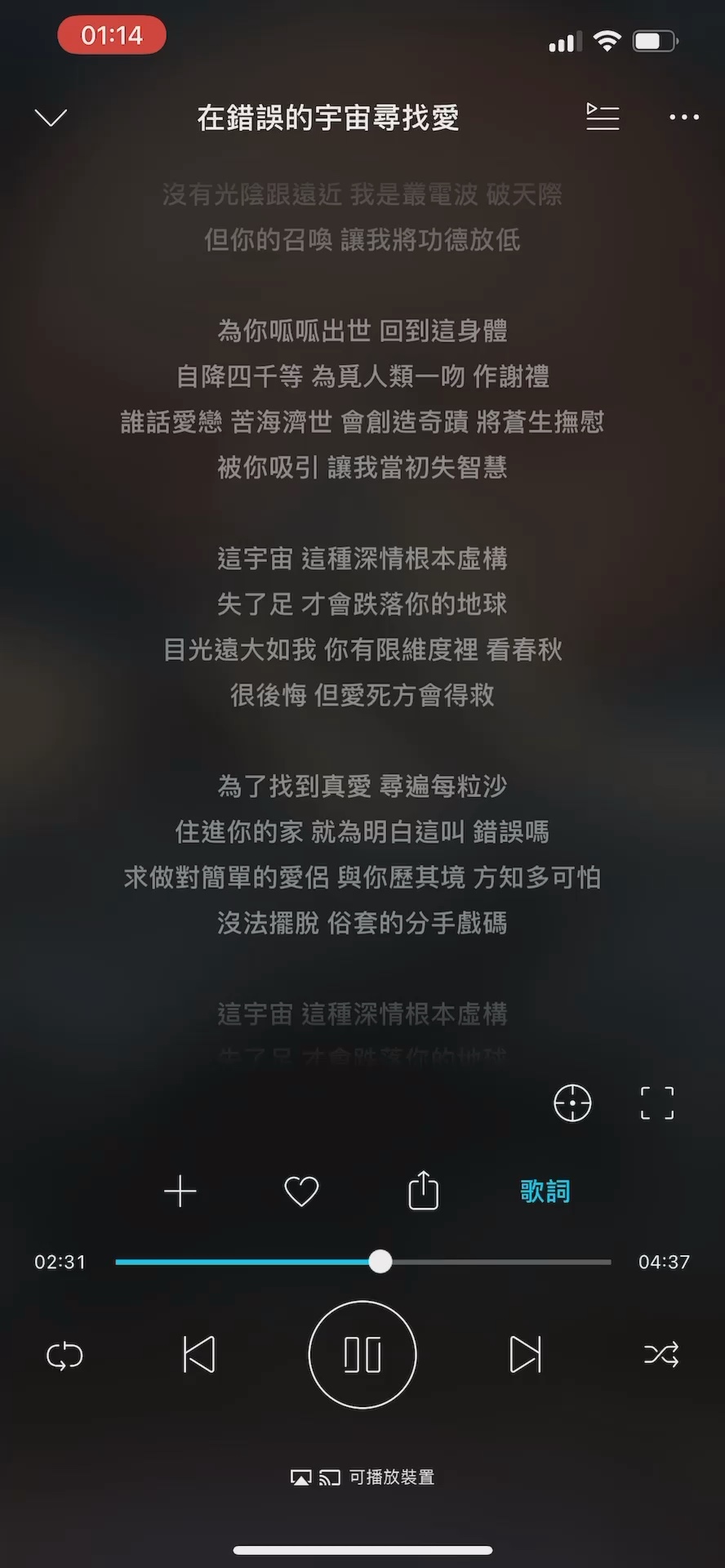Expand lyrics to full screen
The image size is (725, 1568).
tap(656, 1103)
